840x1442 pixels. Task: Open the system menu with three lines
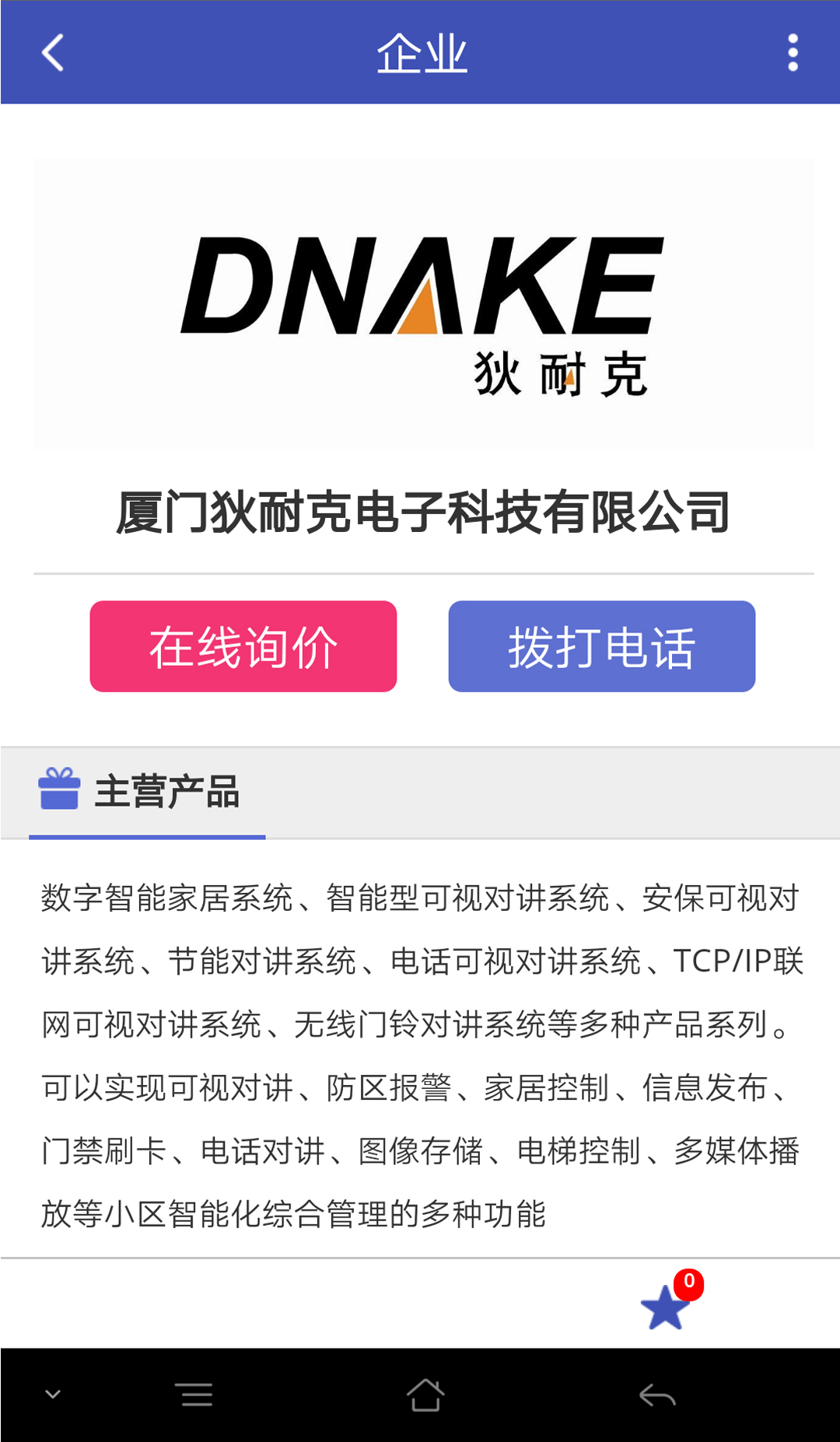[x=194, y=1395]
